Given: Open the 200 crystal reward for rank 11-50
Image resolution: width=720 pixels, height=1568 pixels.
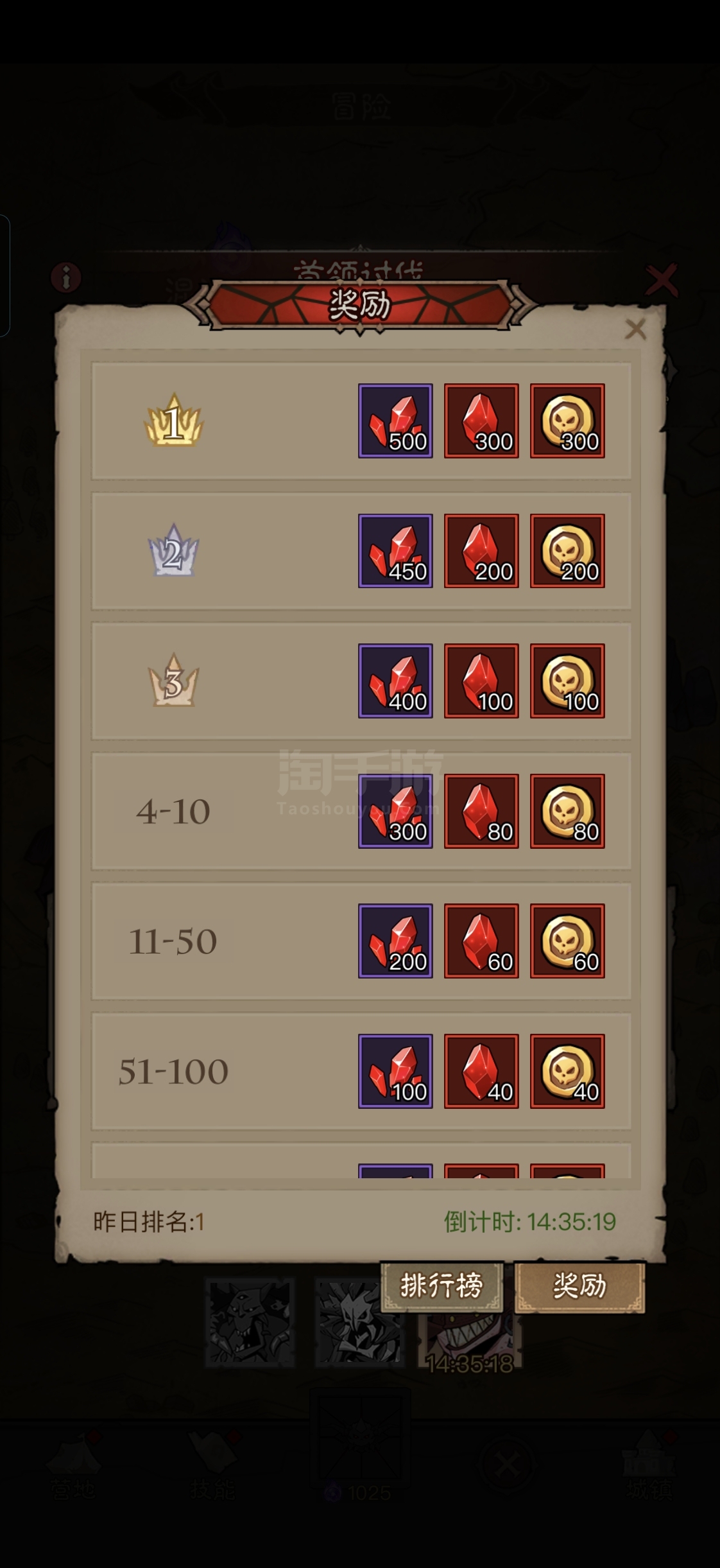Looking at the screenshot, I should [395, 941].
